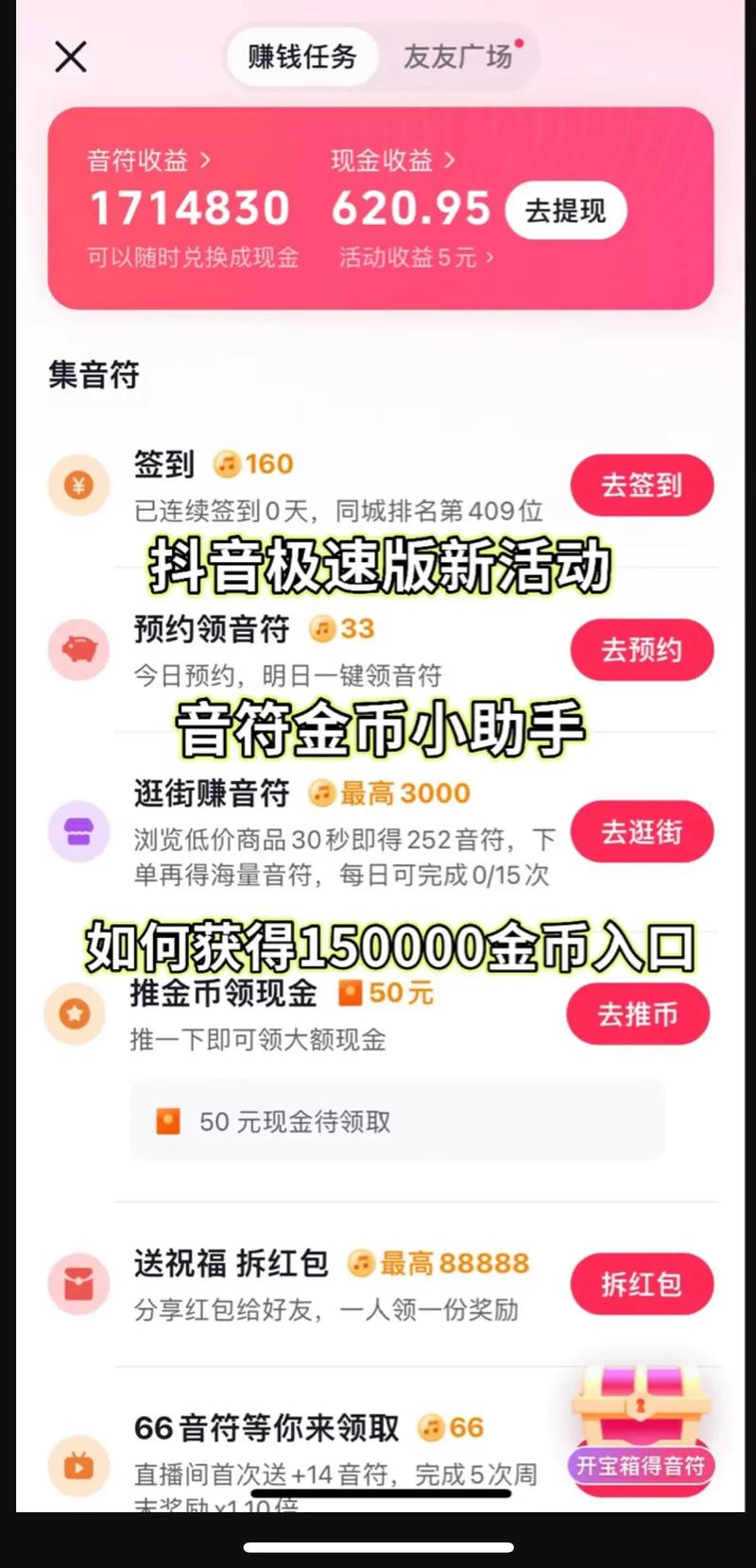This screenshot has width=756, height=1568.
Task: Select the 送祝福拆红包 red envelope icon
Action: point(79,1284)
